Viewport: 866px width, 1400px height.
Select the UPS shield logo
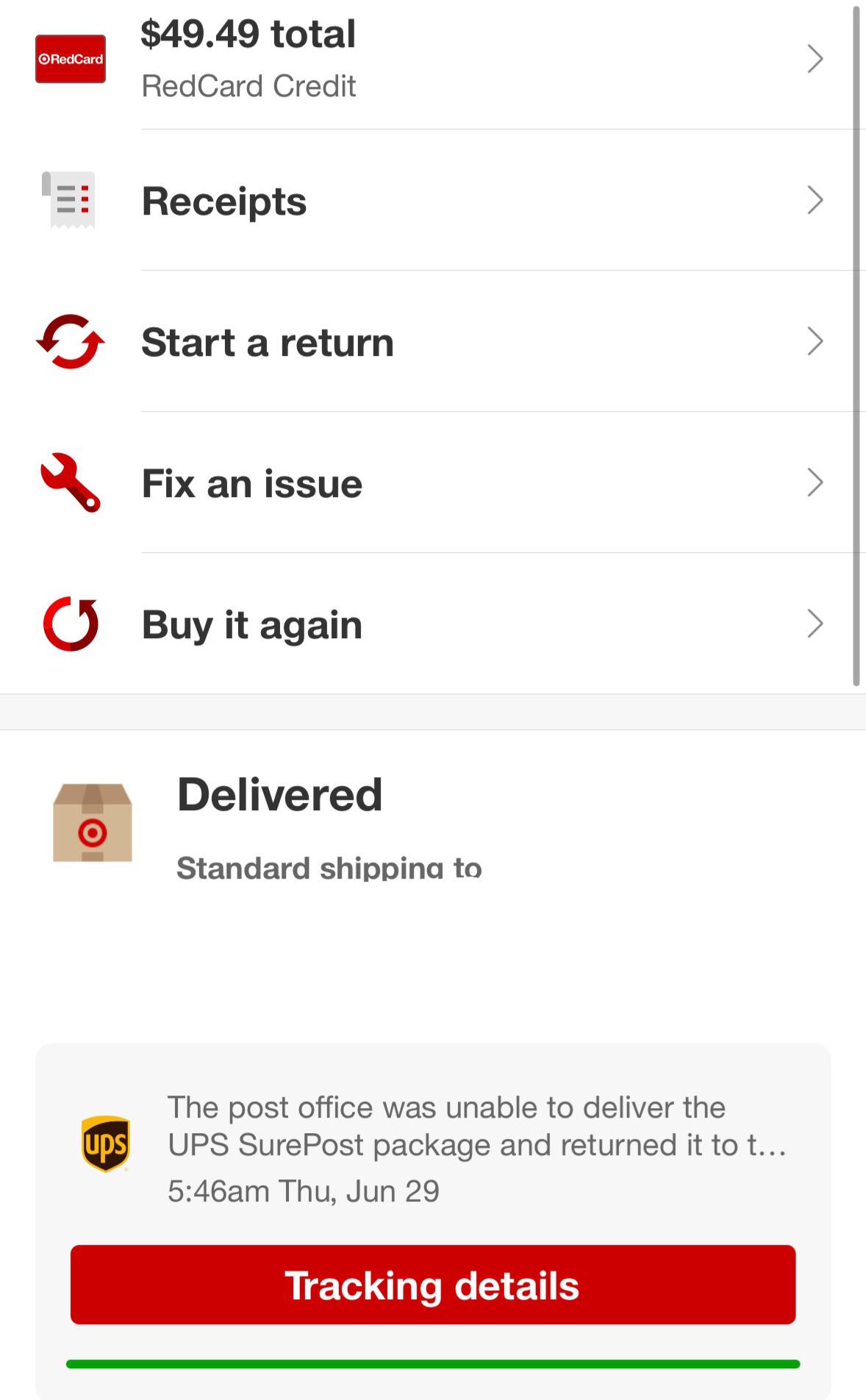click(x=106, y=1144)
